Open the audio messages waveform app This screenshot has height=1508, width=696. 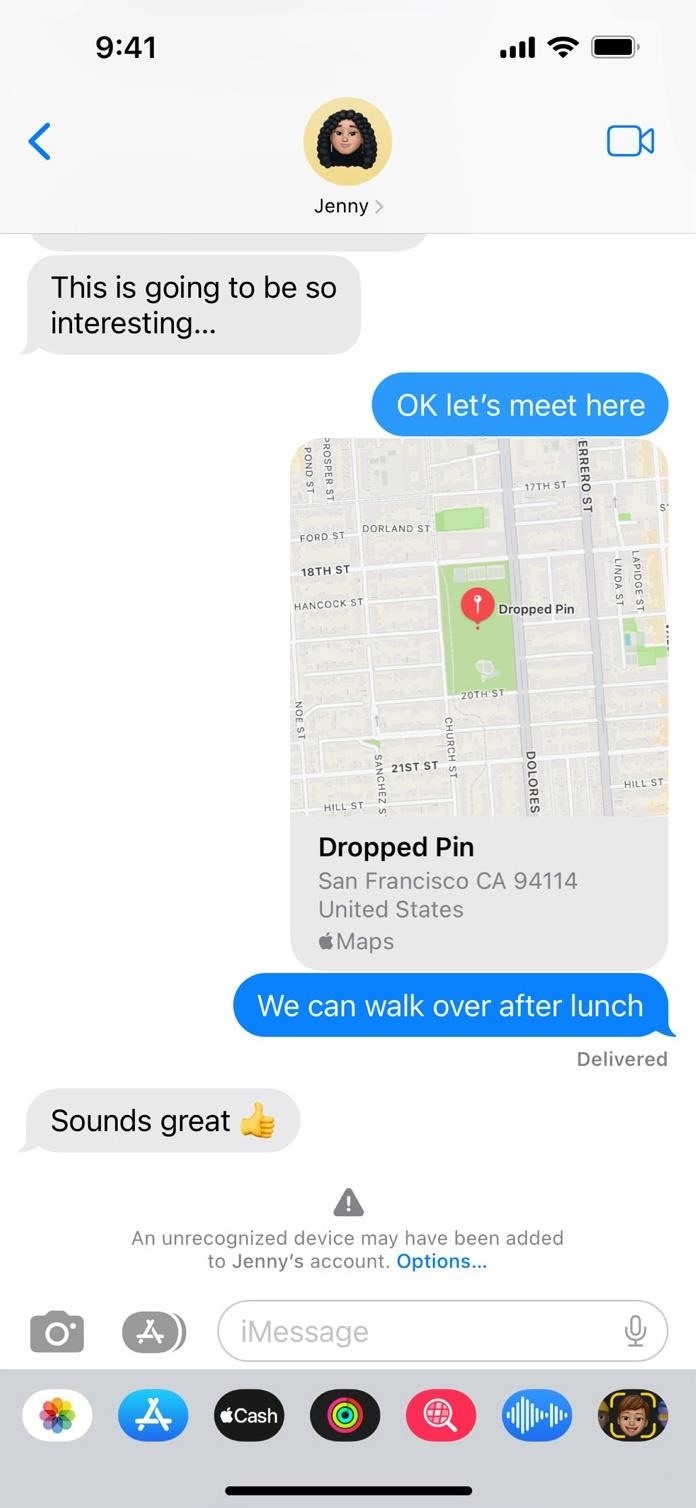536,1416
